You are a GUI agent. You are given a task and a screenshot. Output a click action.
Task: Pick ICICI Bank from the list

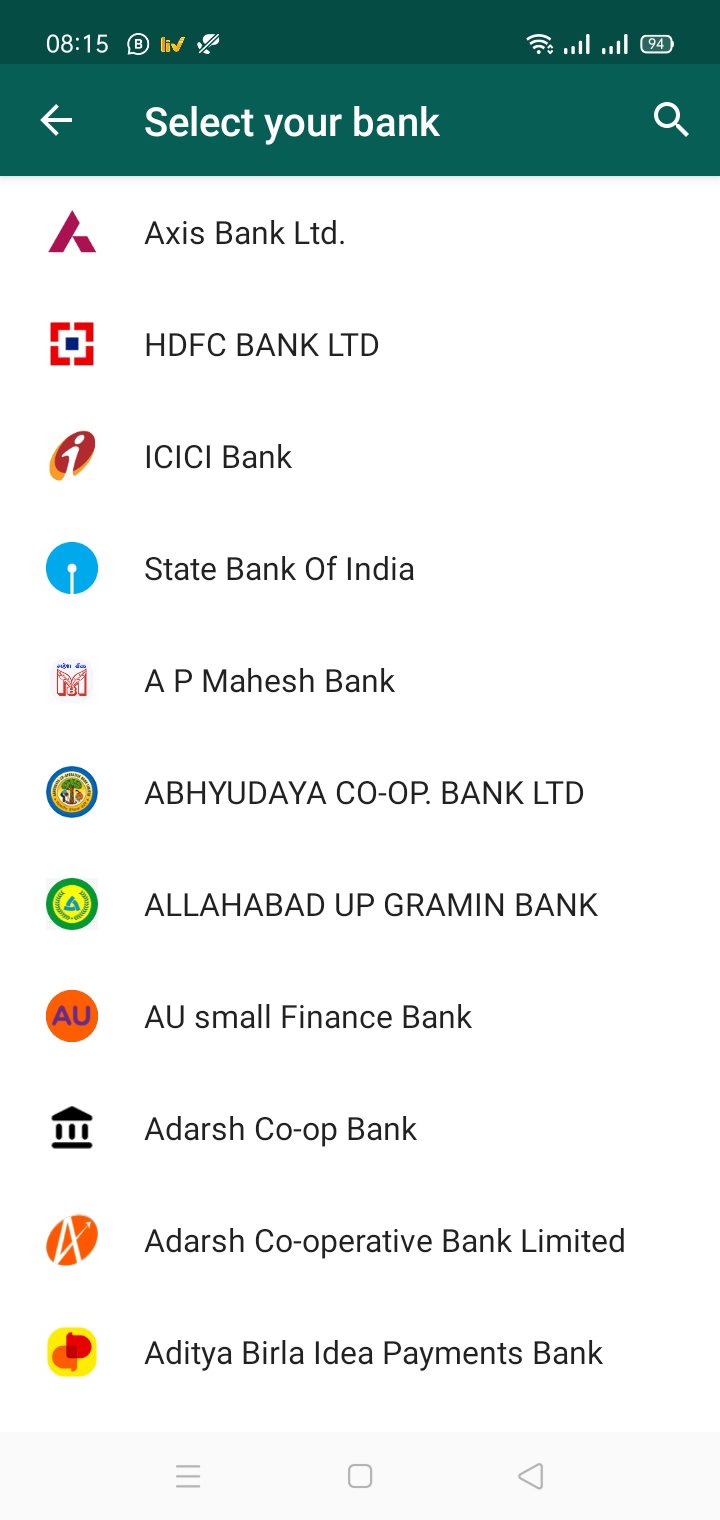click(x=360, y=457)
